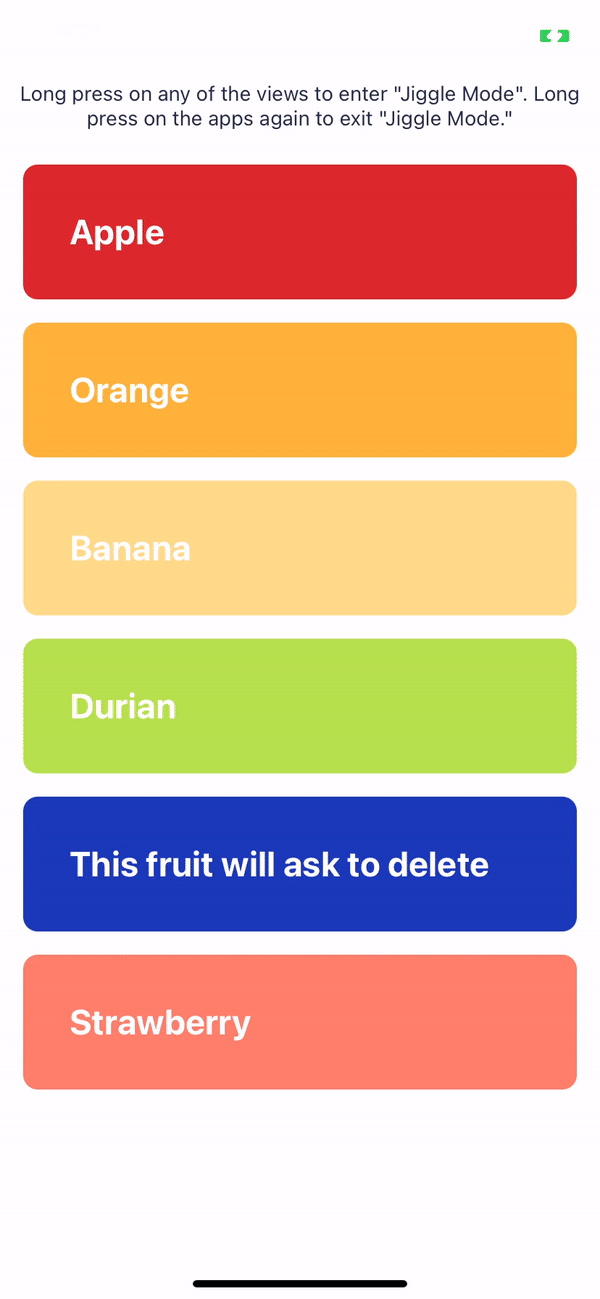Viewport: 600px width, 1299px height.
Task: Tap the red Apple card
Action: pyautogui.click(x=300, y=232)
